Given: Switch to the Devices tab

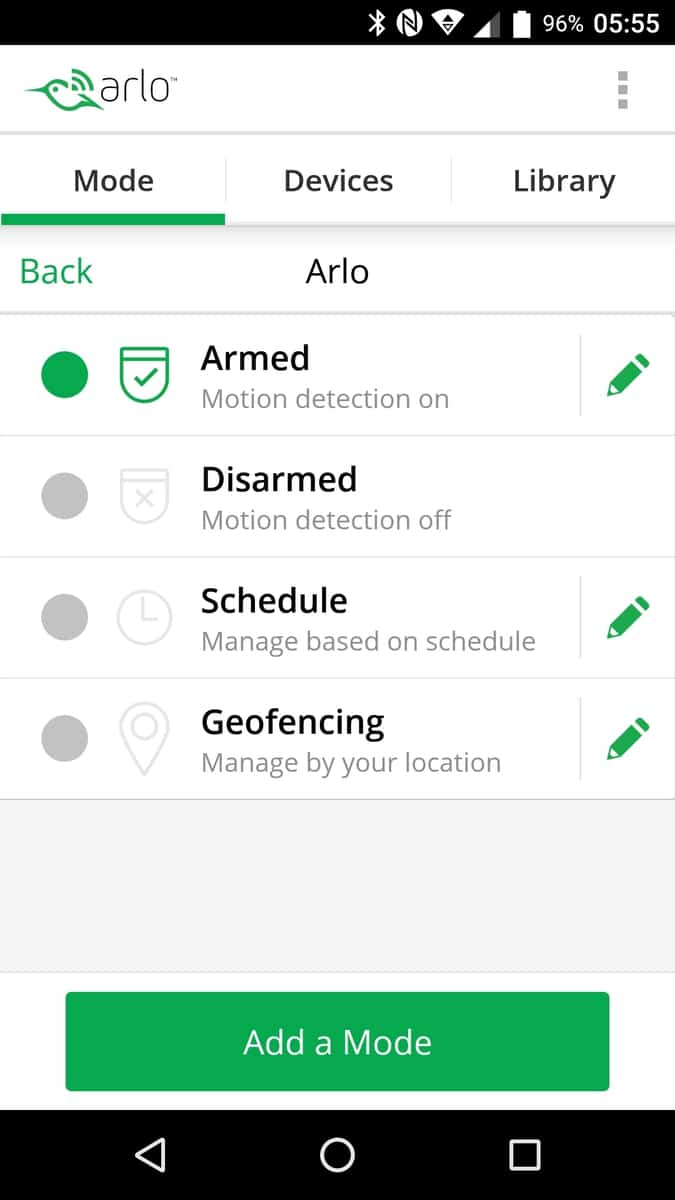Looking at the screenshot, I should (338, 181).
